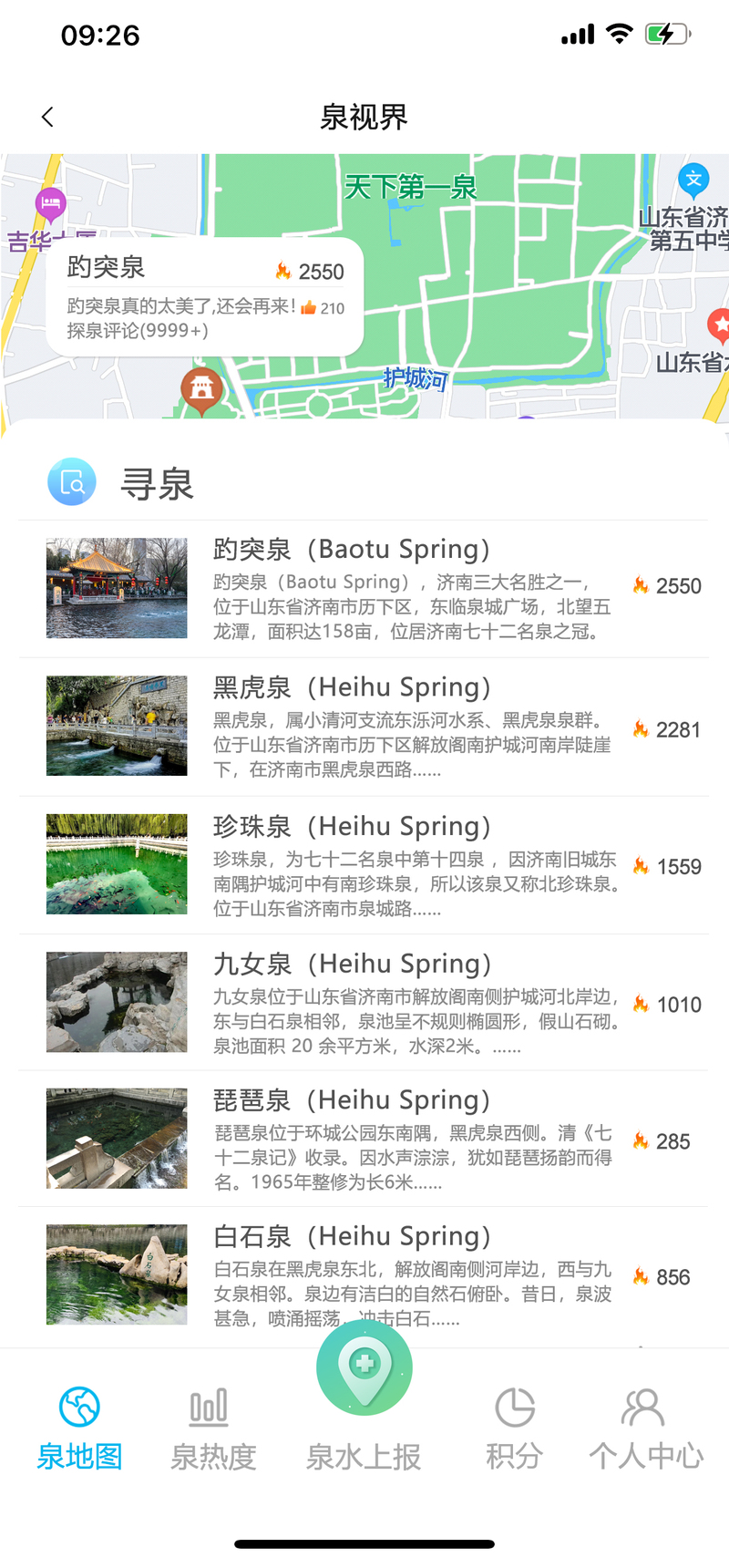
Task: View details of 黑虎泉 spring
Action: tap(364, 727)
